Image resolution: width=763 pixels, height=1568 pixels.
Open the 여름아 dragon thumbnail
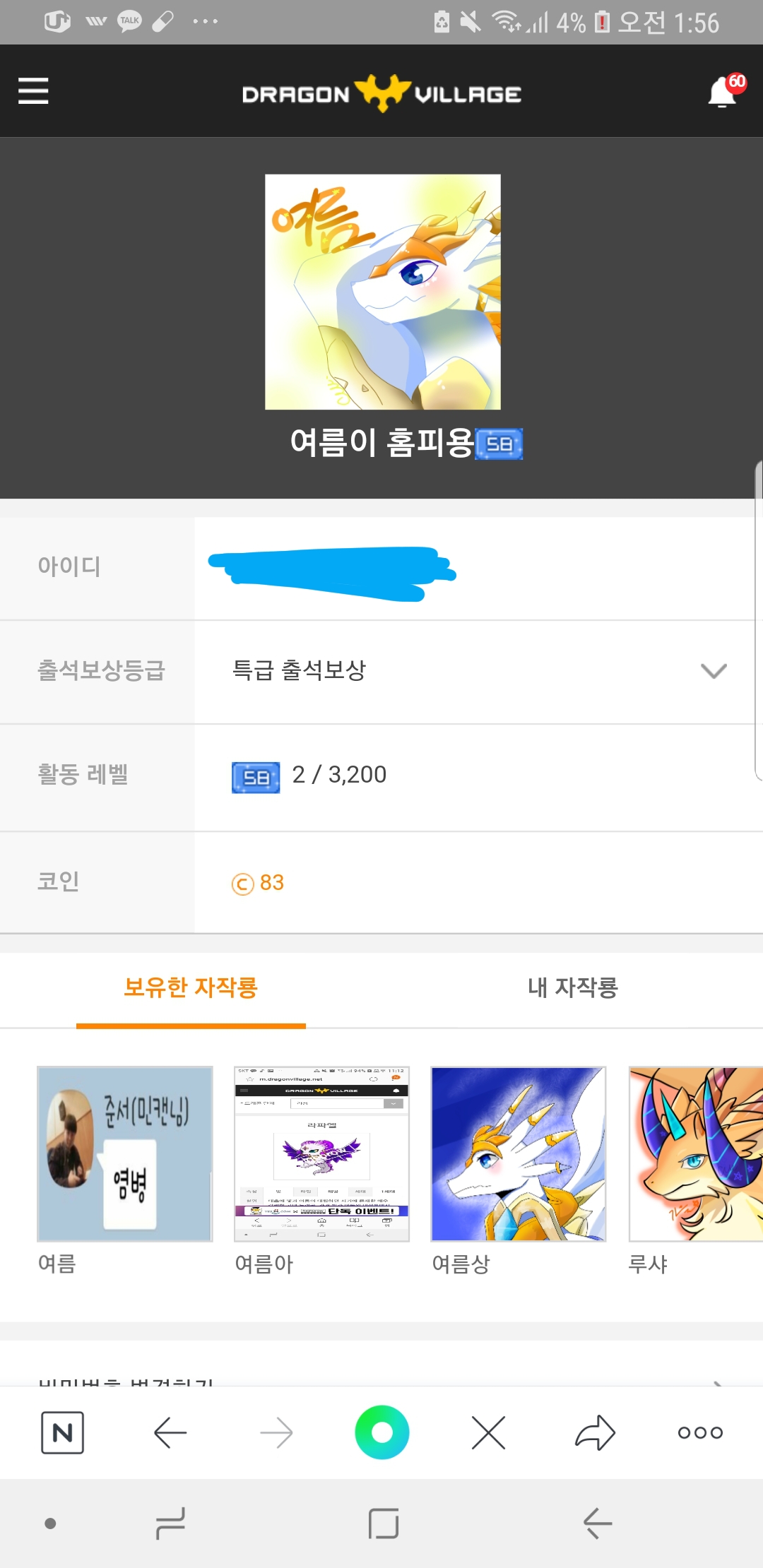[321, 1153]
